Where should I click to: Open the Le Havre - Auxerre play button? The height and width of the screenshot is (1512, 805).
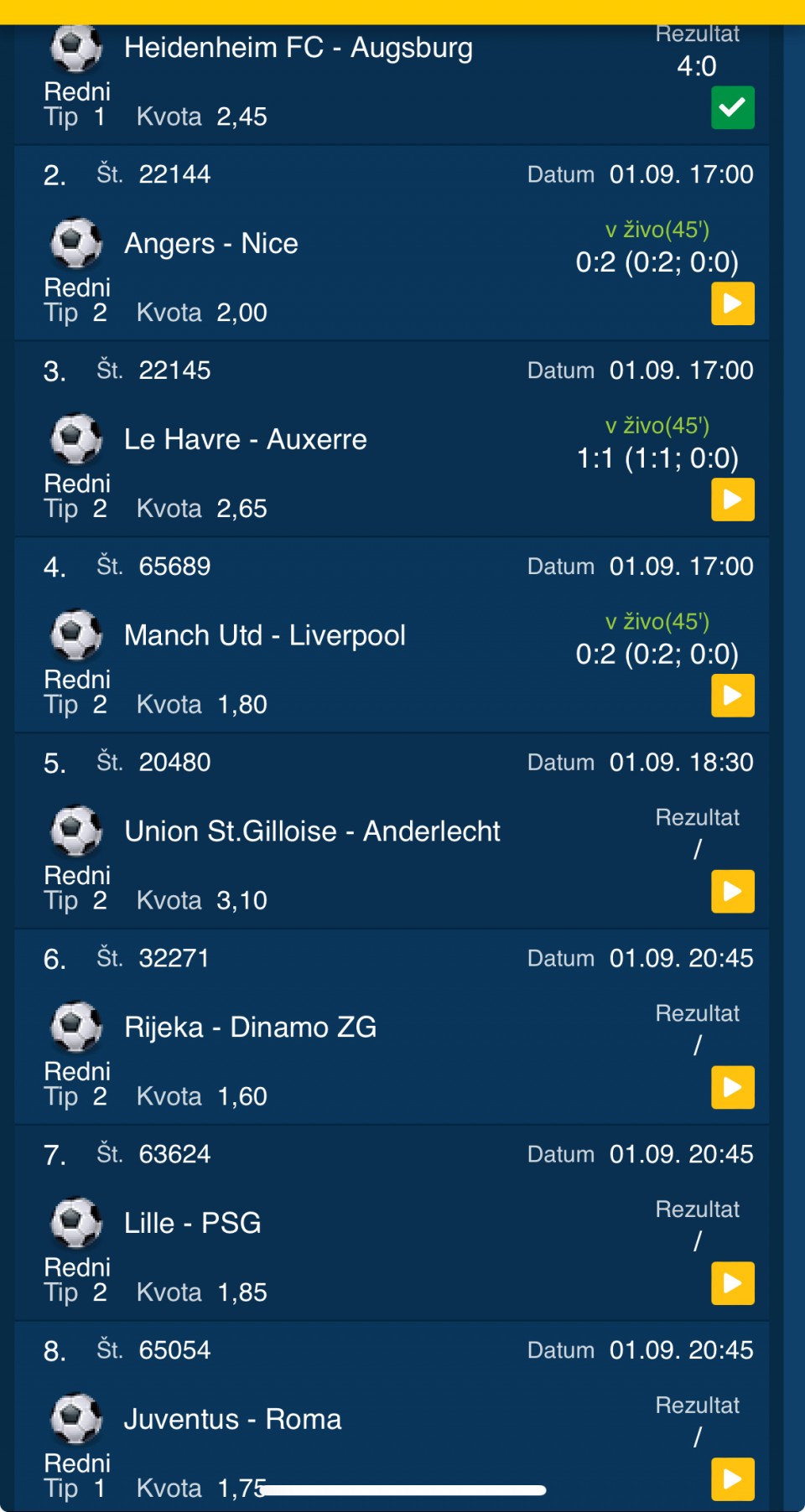pyautogui.click(x=733, y=500)
